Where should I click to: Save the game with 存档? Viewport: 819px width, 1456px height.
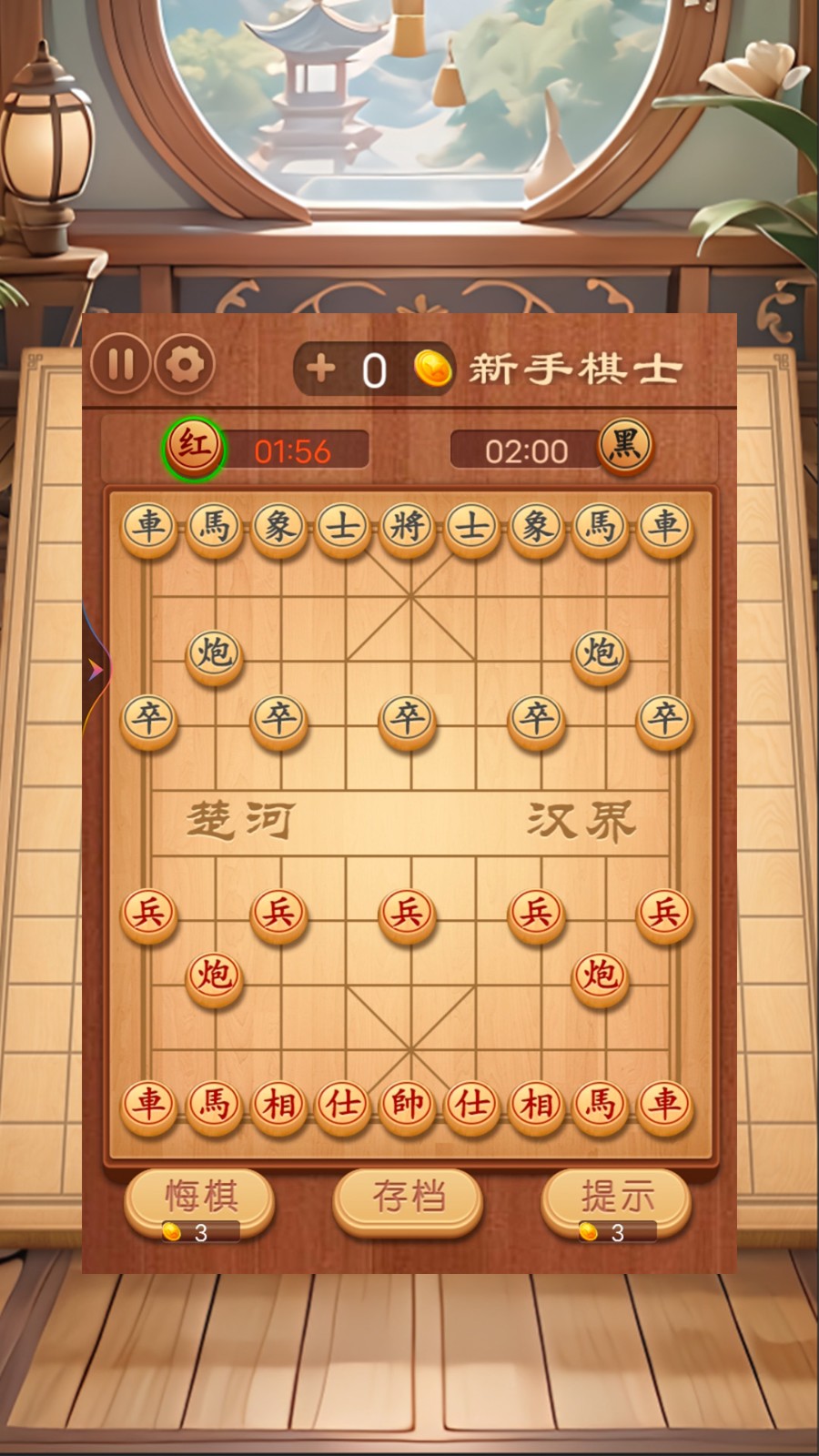tap(409, 1198)
